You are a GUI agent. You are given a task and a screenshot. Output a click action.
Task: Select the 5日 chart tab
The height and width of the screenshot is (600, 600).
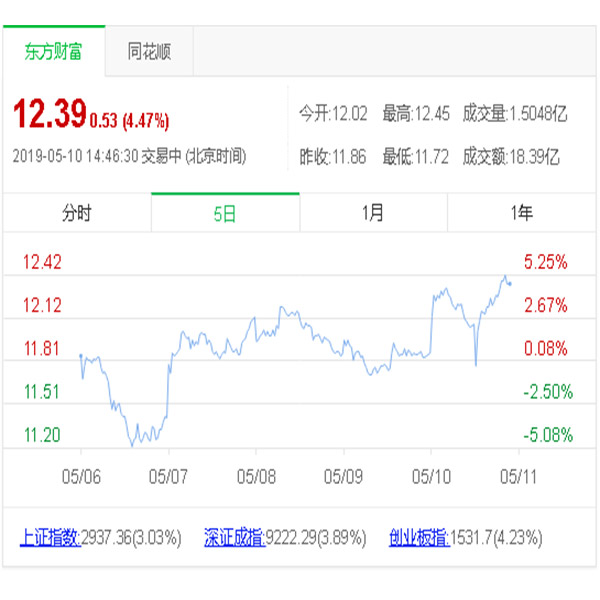pyautogui.click(x=225, y=213)
